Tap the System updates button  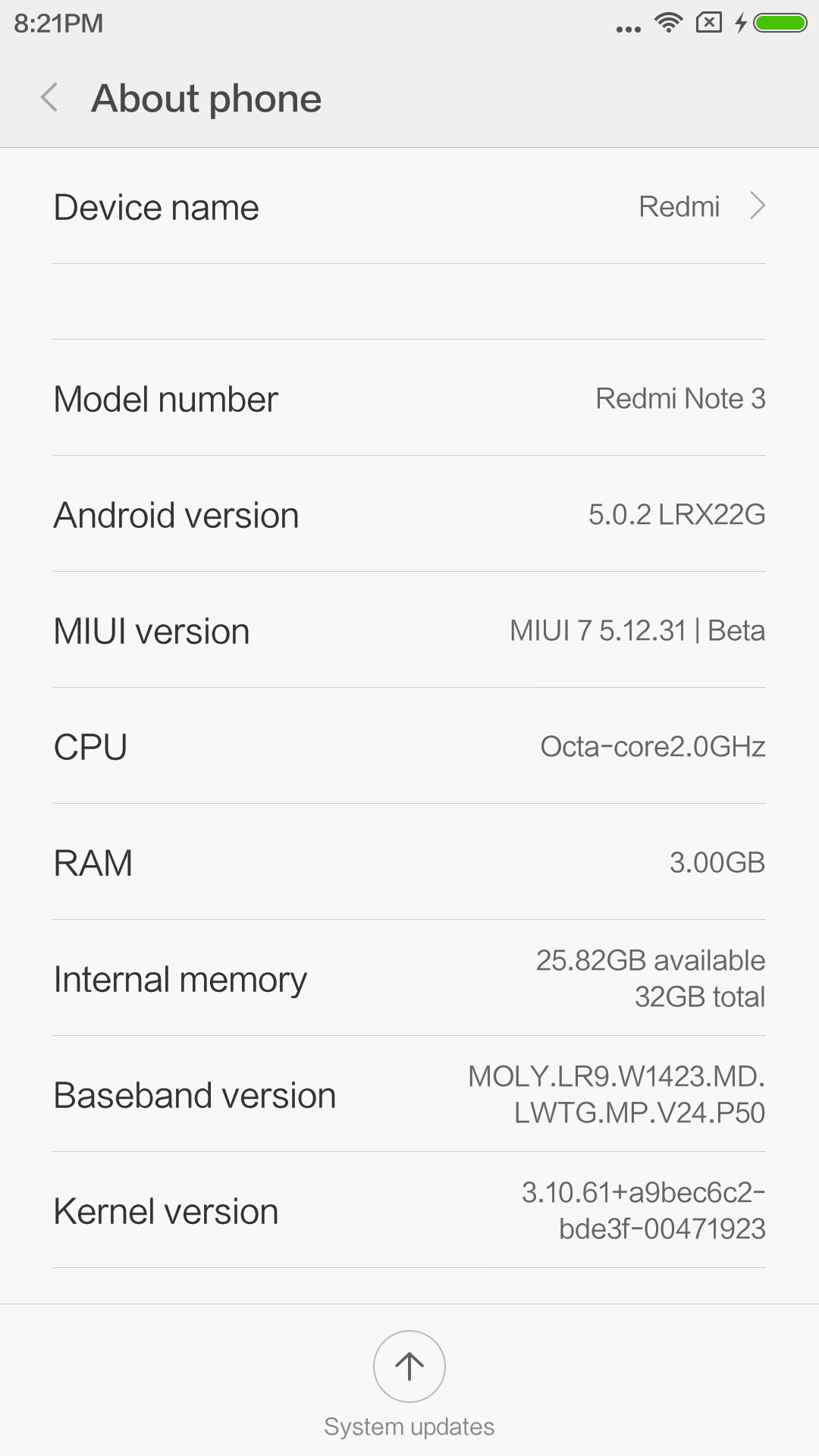click(x=409, y=1367)
